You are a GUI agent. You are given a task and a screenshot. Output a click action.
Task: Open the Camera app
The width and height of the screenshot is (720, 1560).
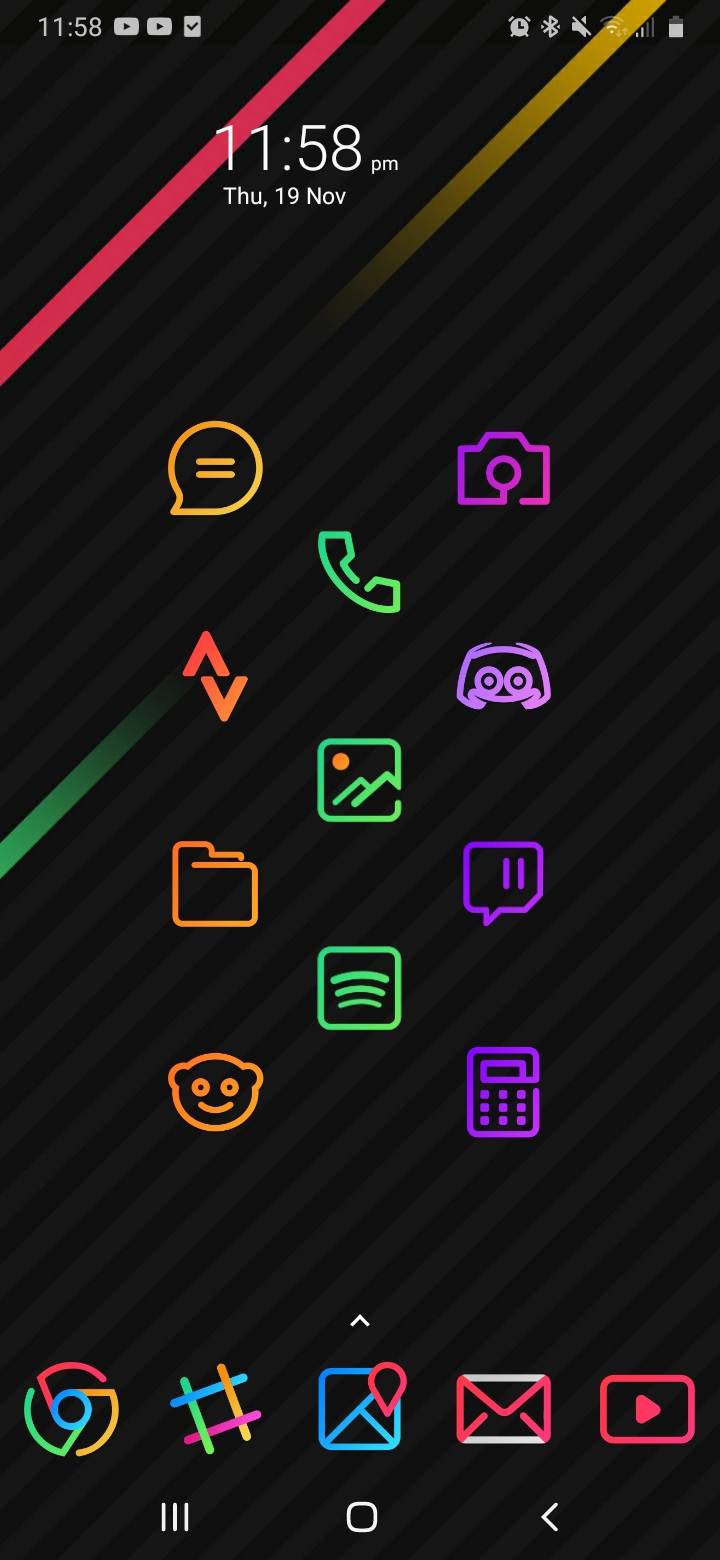click(x=503, y=467)
